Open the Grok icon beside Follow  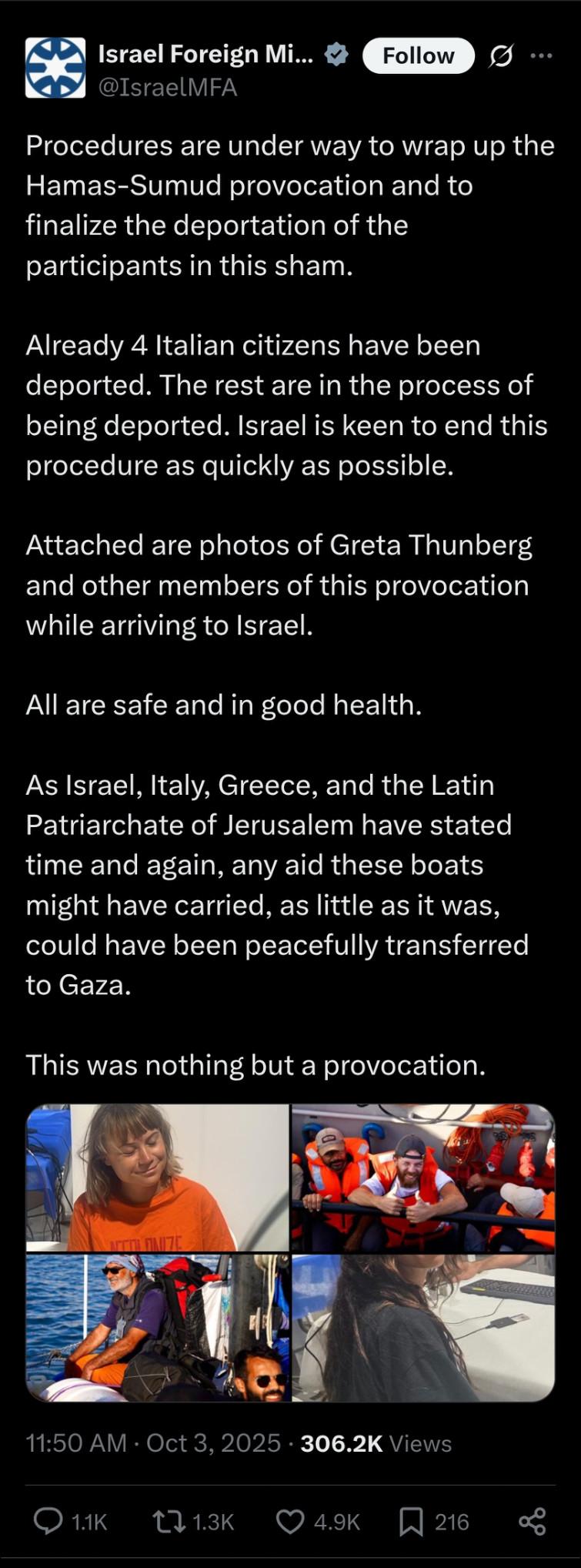pyautogui.click(x=501, y=55)
